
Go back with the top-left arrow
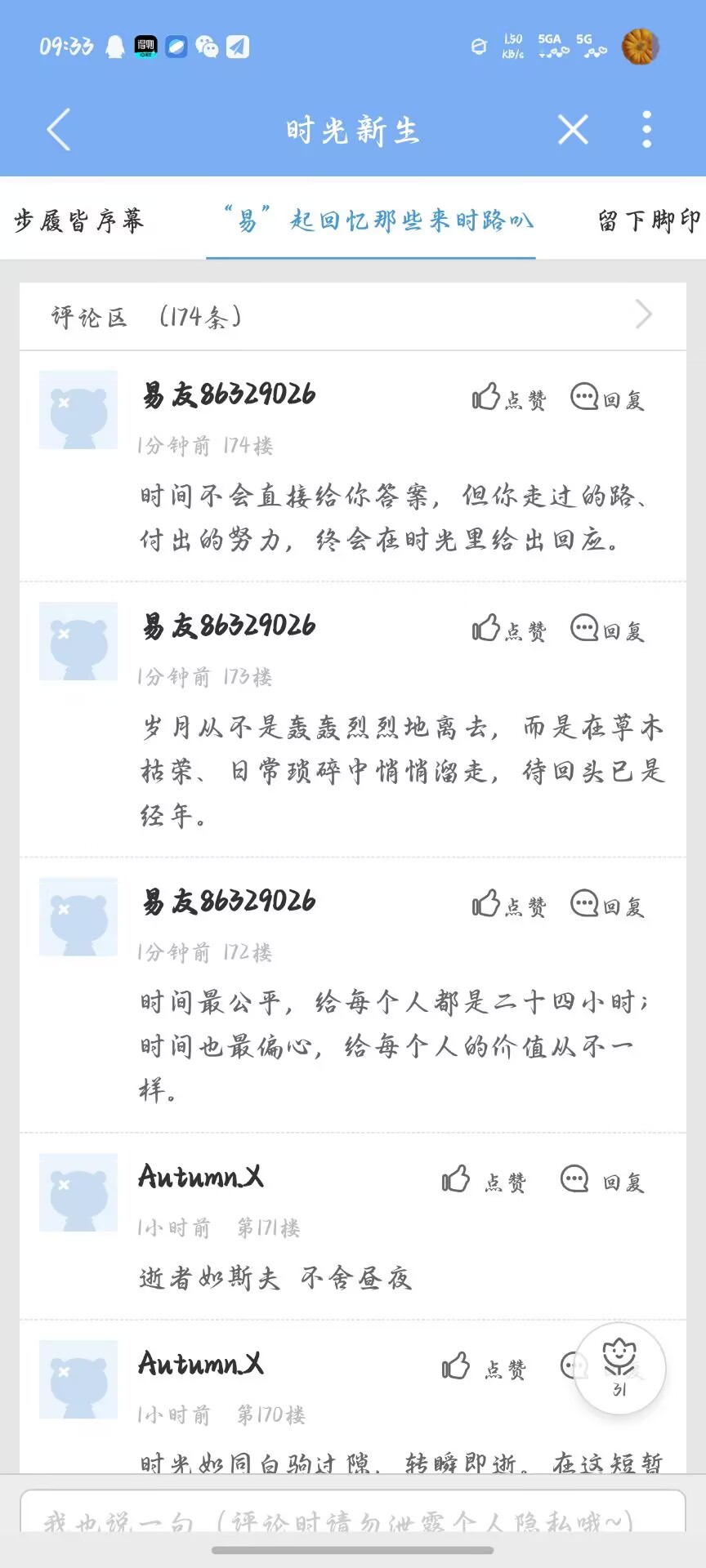(x=59, y=130)
